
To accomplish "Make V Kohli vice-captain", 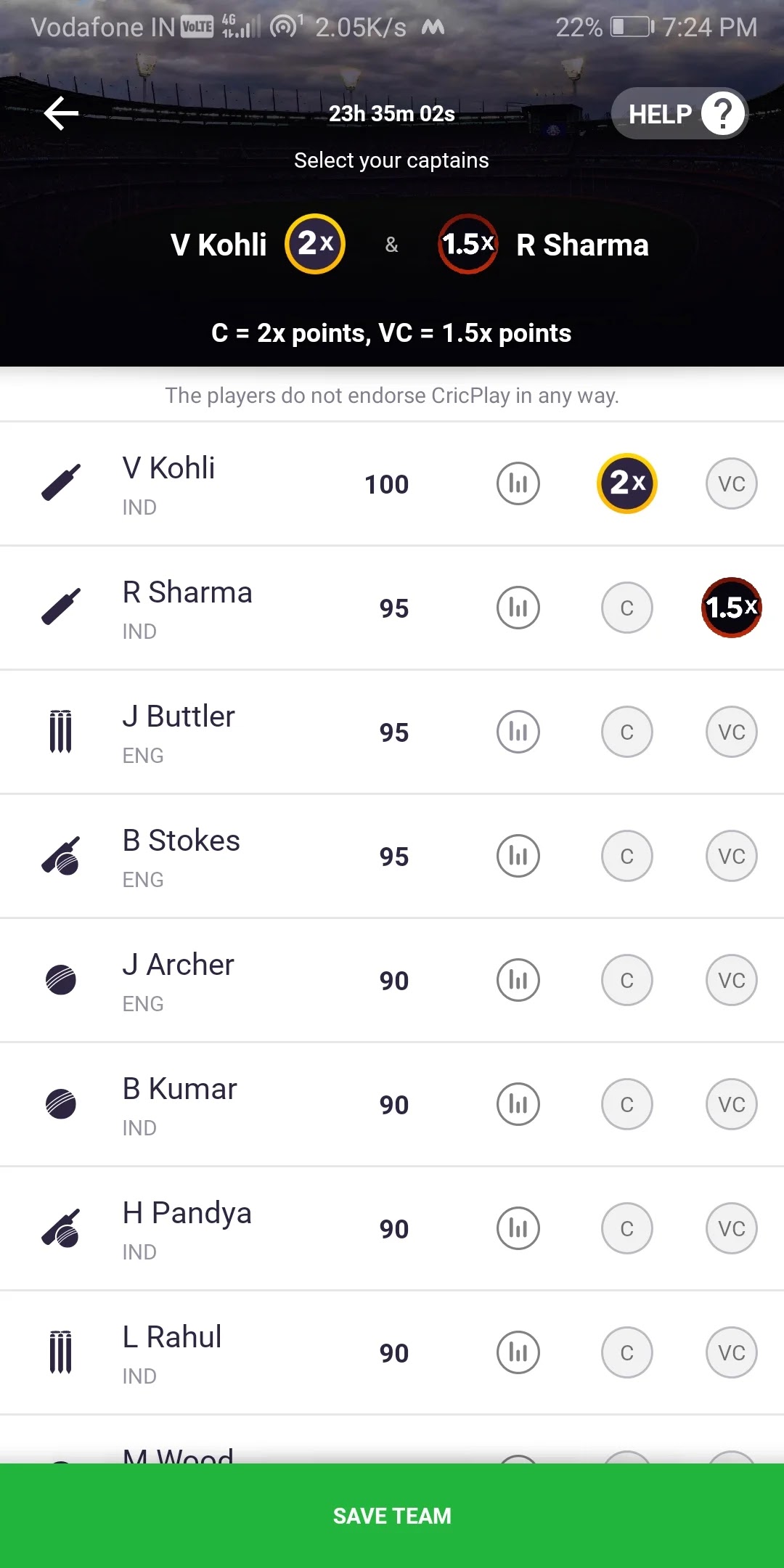I will coord(732,483).
